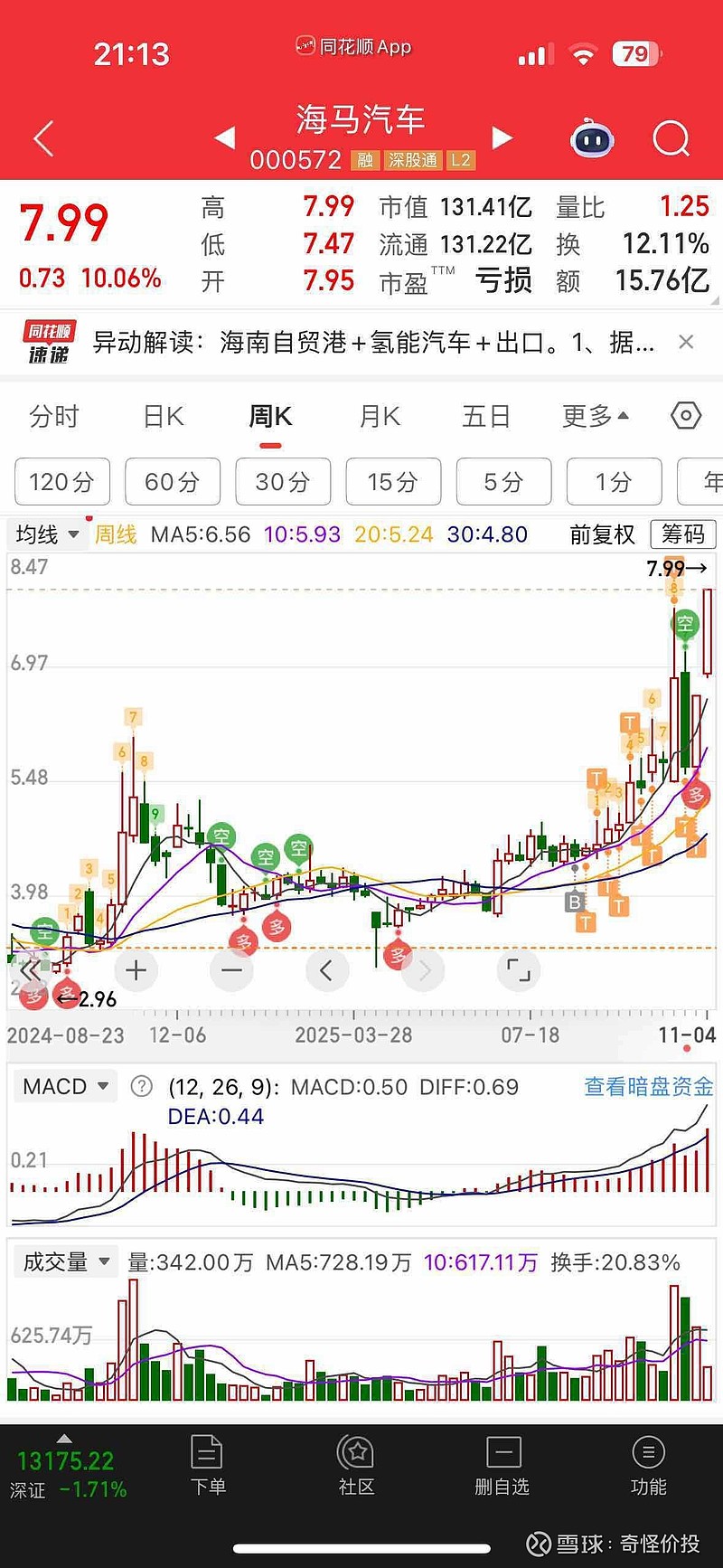Switch to the 月K monthly chart tab

tap(379, 416)
